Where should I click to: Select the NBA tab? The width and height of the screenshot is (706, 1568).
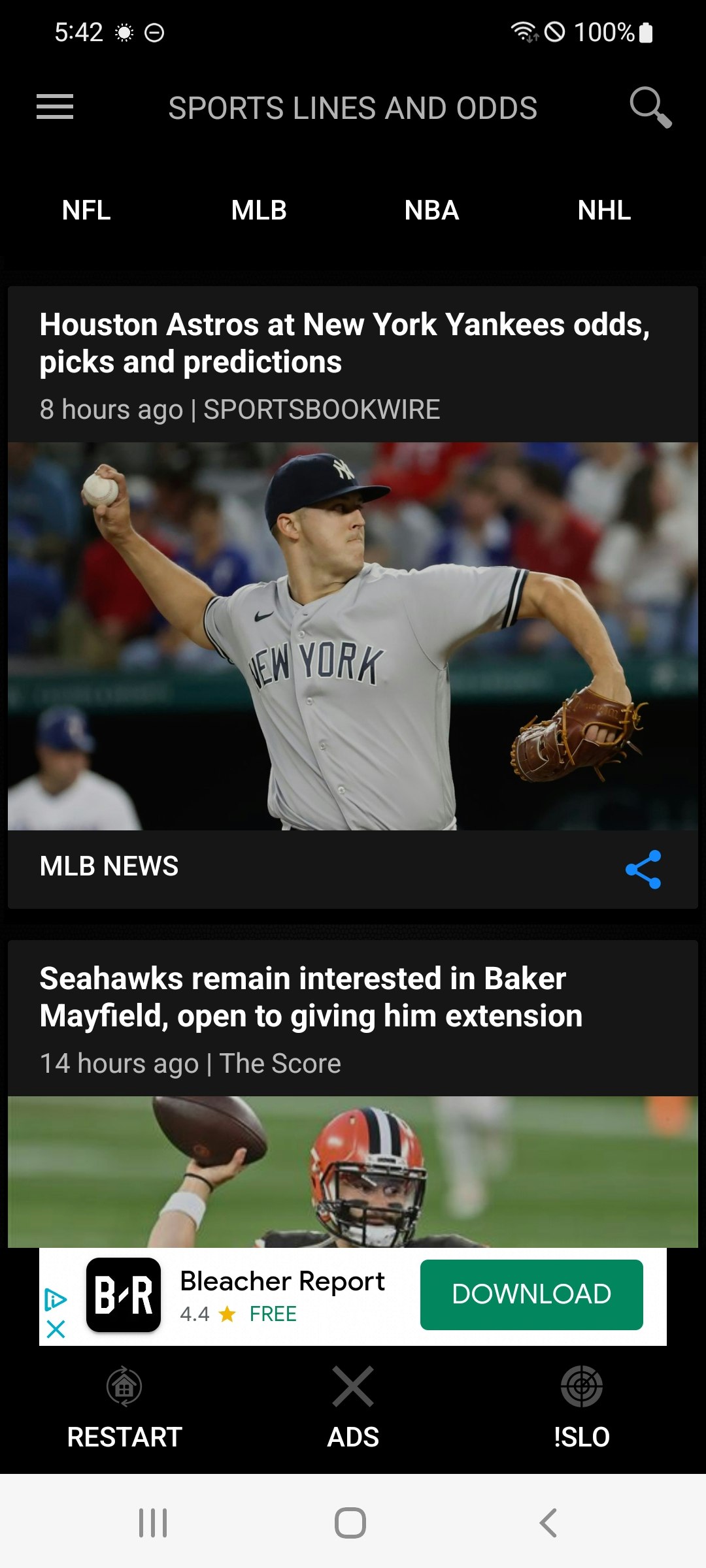click(431, 210)
